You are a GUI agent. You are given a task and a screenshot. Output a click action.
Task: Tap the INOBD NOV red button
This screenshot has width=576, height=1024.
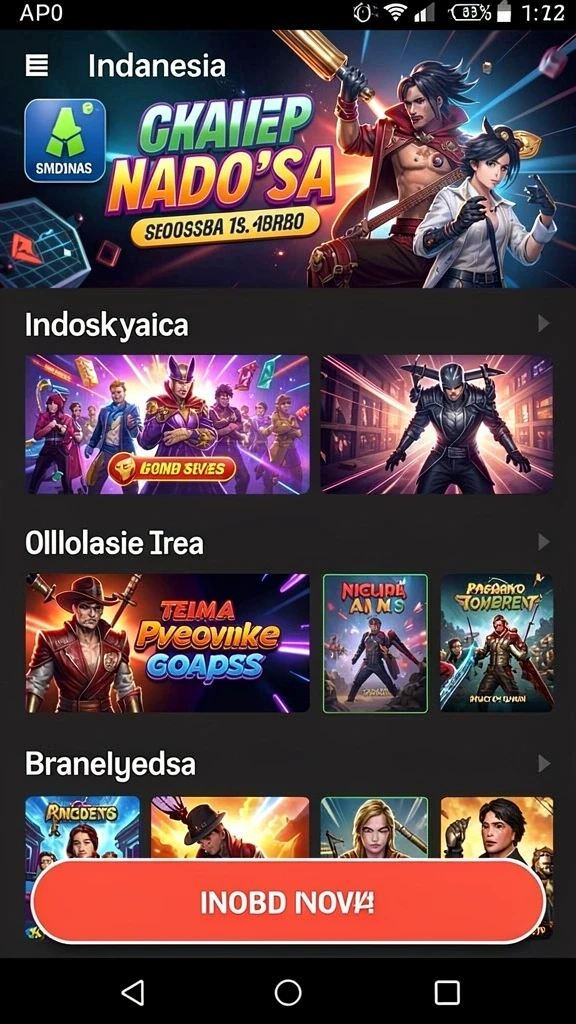(x=288, y=902)
